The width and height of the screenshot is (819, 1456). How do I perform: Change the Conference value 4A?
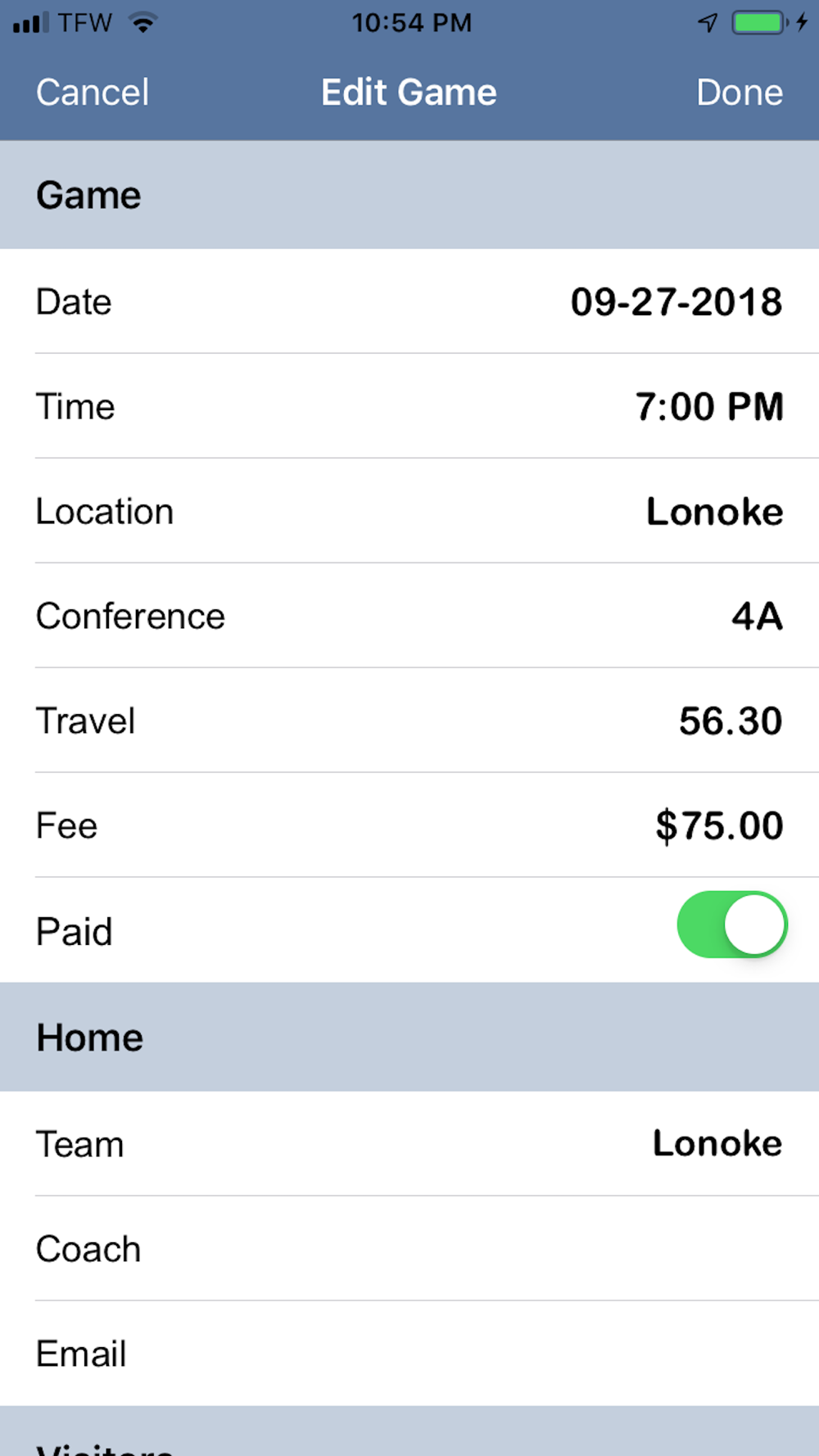[409, 616]
